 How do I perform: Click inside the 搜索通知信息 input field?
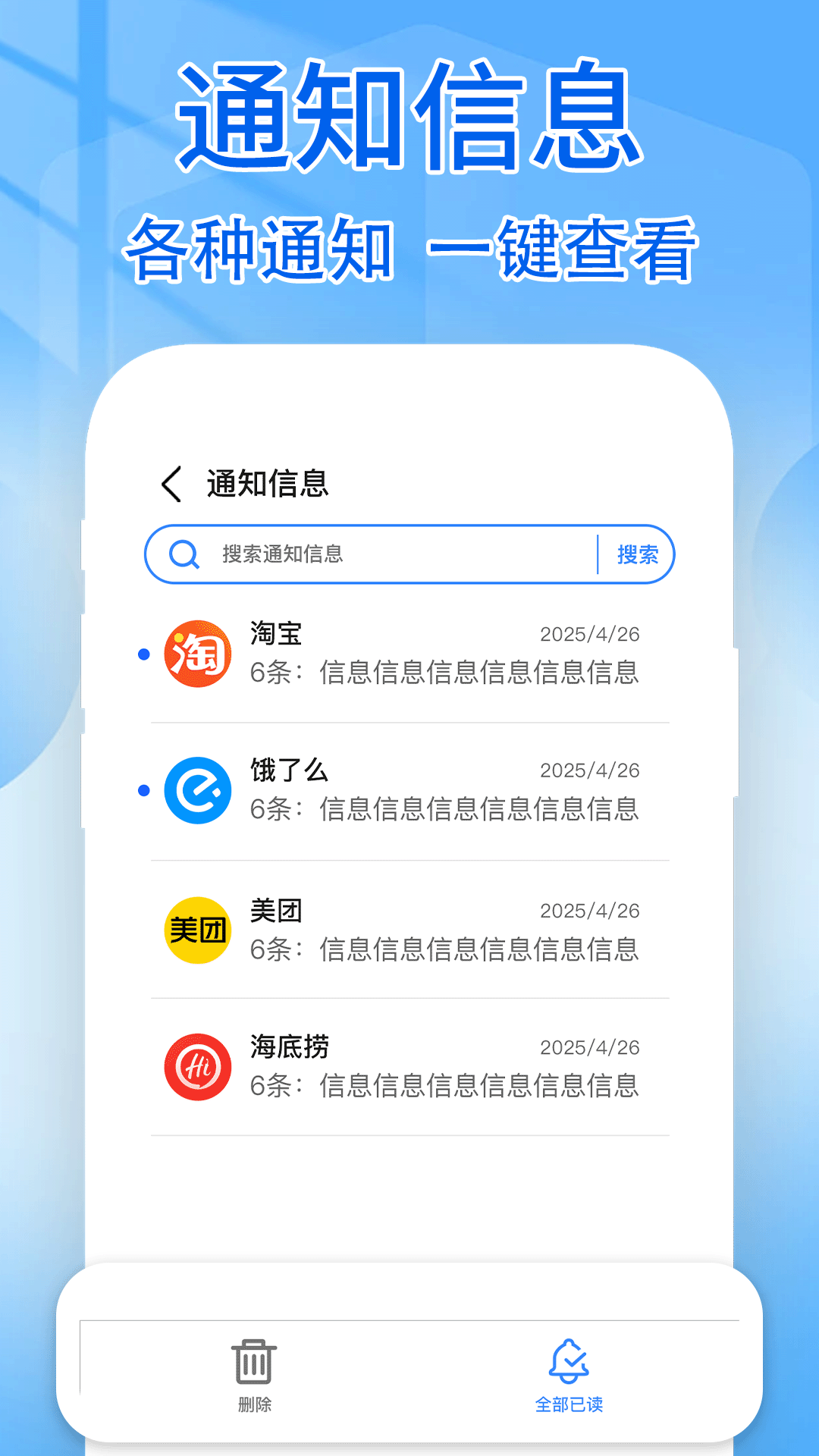click(379, 554)
